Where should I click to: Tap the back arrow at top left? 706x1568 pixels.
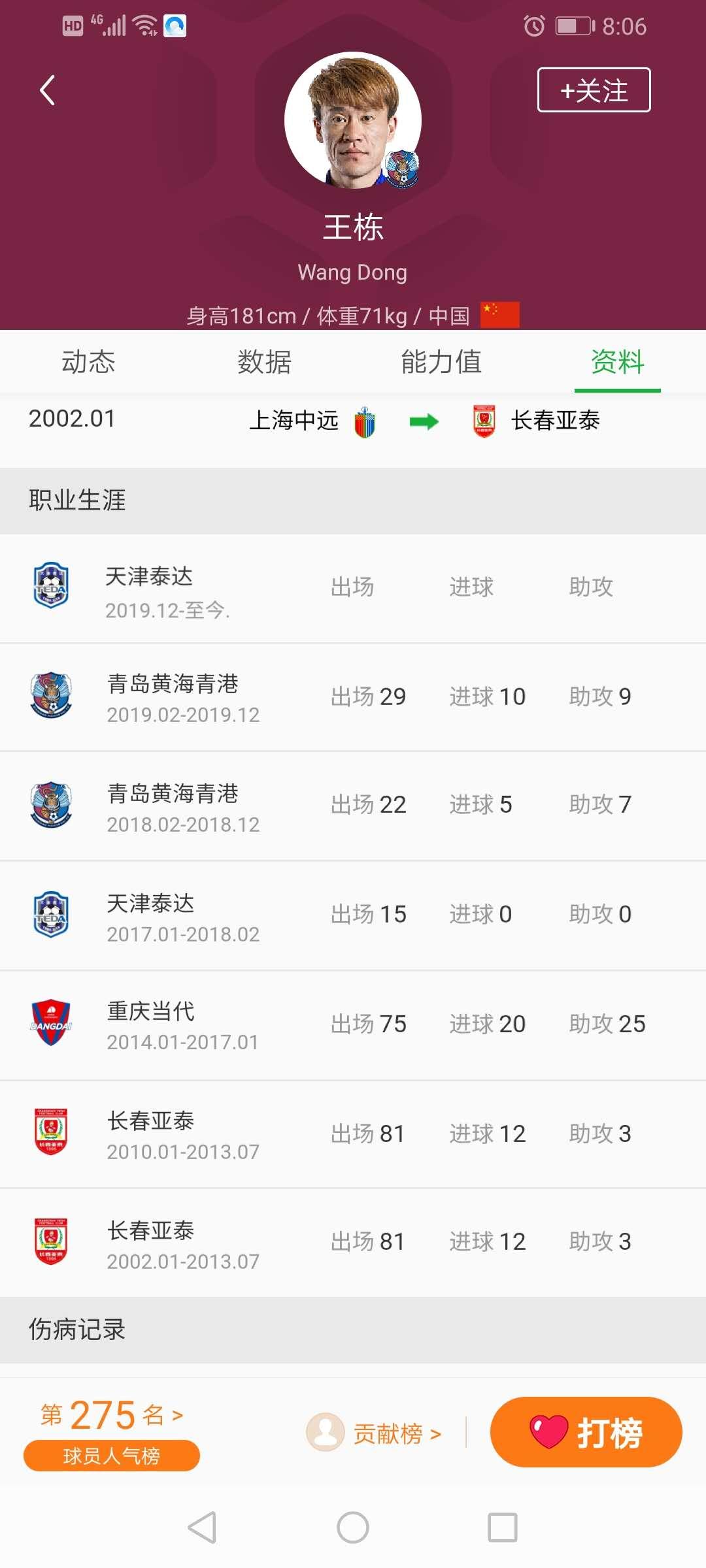(46, 90)
